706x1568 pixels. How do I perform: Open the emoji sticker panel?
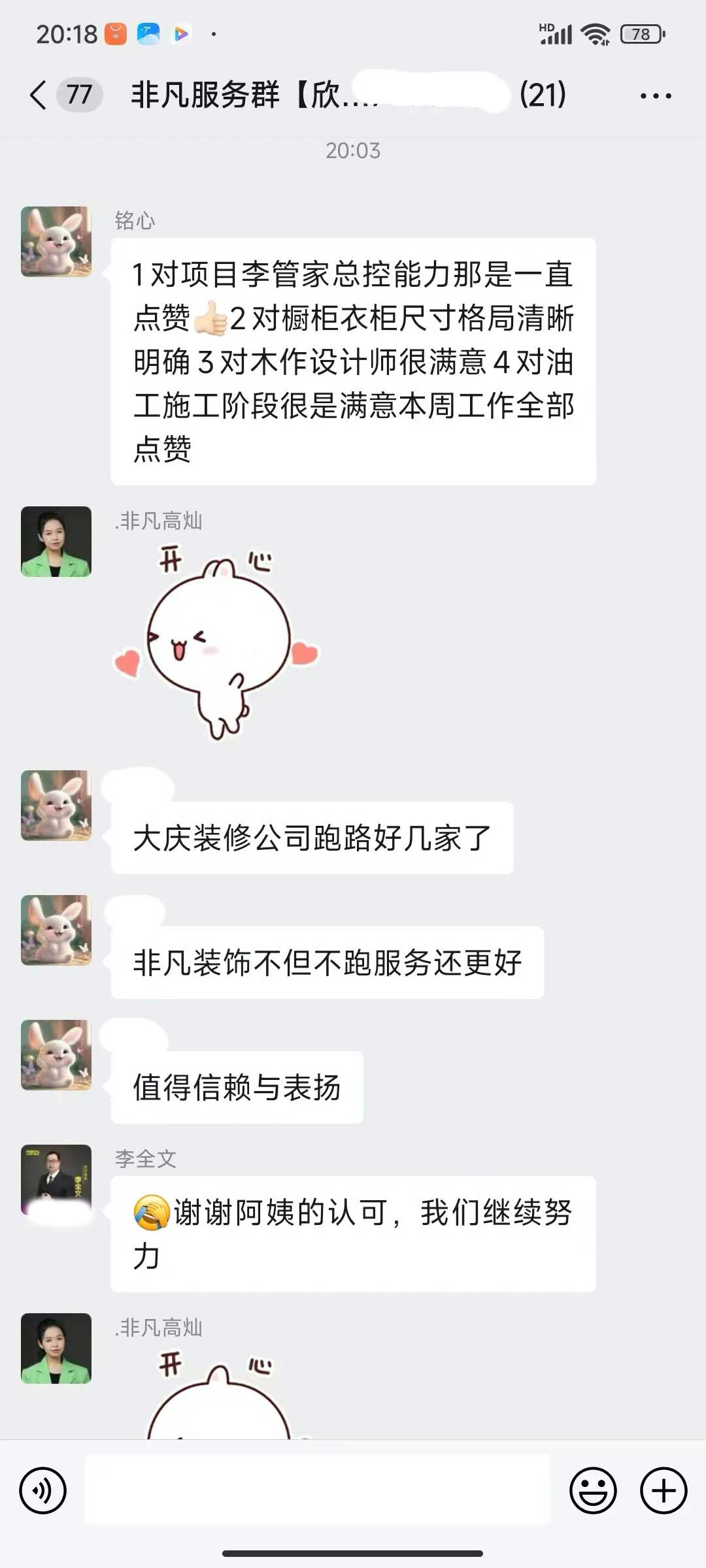point(593,1490)
